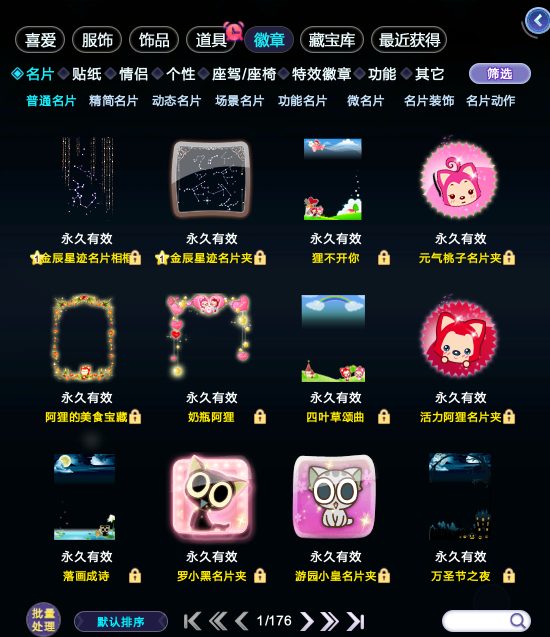Collapse the panel with the back arrow
This screenshot has width=550, height=637.
click(x=537, y=20)
